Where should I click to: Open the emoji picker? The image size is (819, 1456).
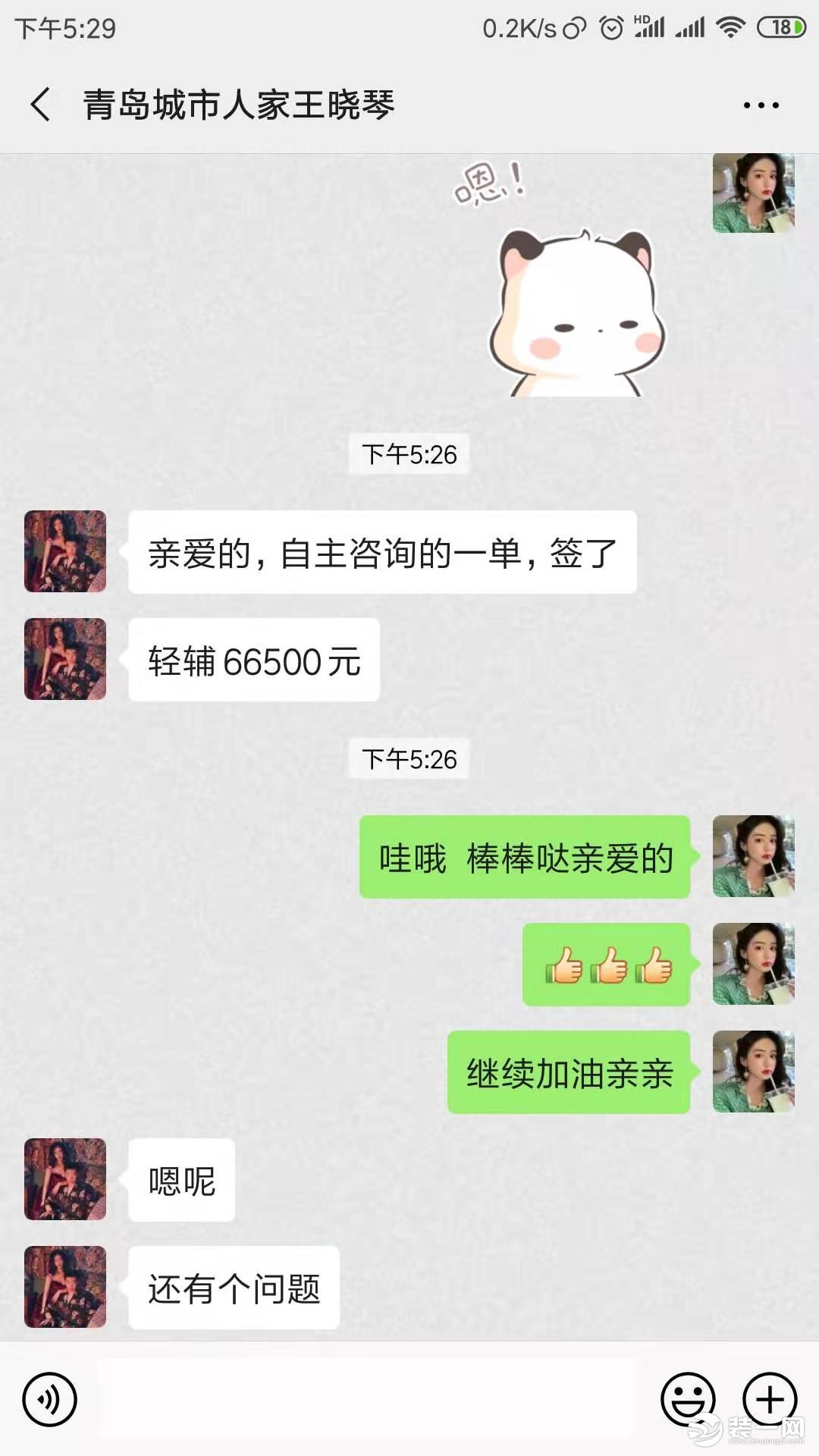coord(688,1399)
